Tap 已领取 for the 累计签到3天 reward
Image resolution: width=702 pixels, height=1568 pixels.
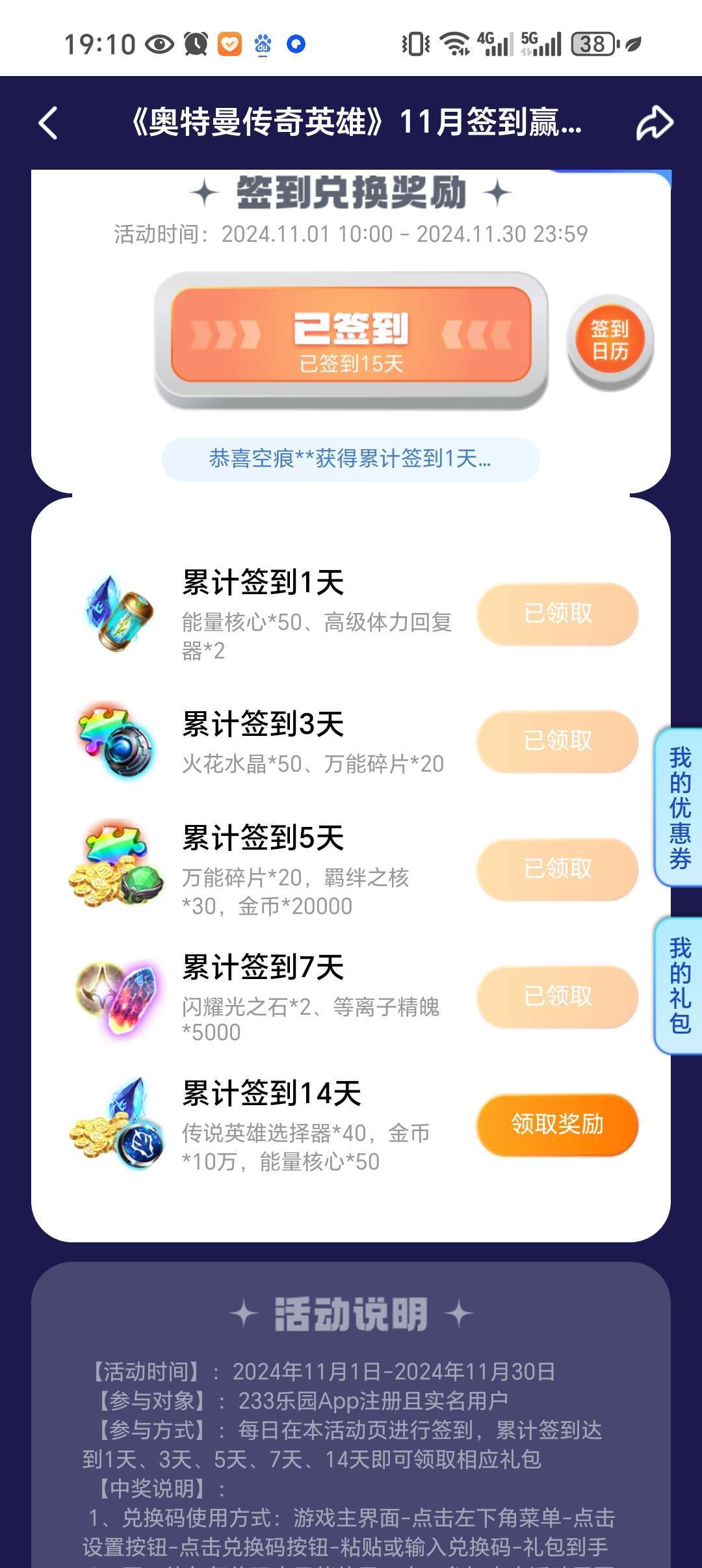557,740
